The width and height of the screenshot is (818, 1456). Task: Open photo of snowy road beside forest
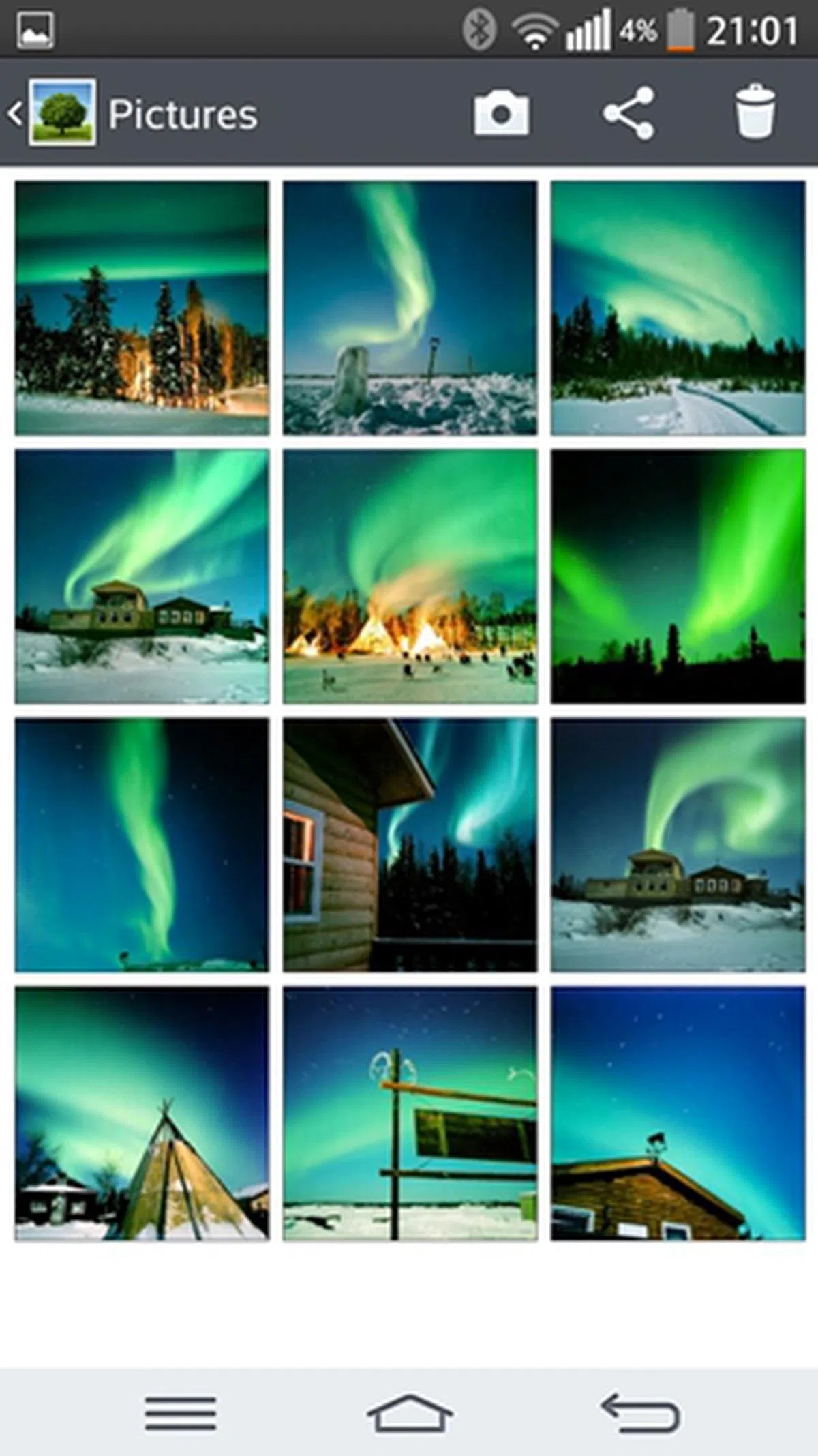(678, 308)
